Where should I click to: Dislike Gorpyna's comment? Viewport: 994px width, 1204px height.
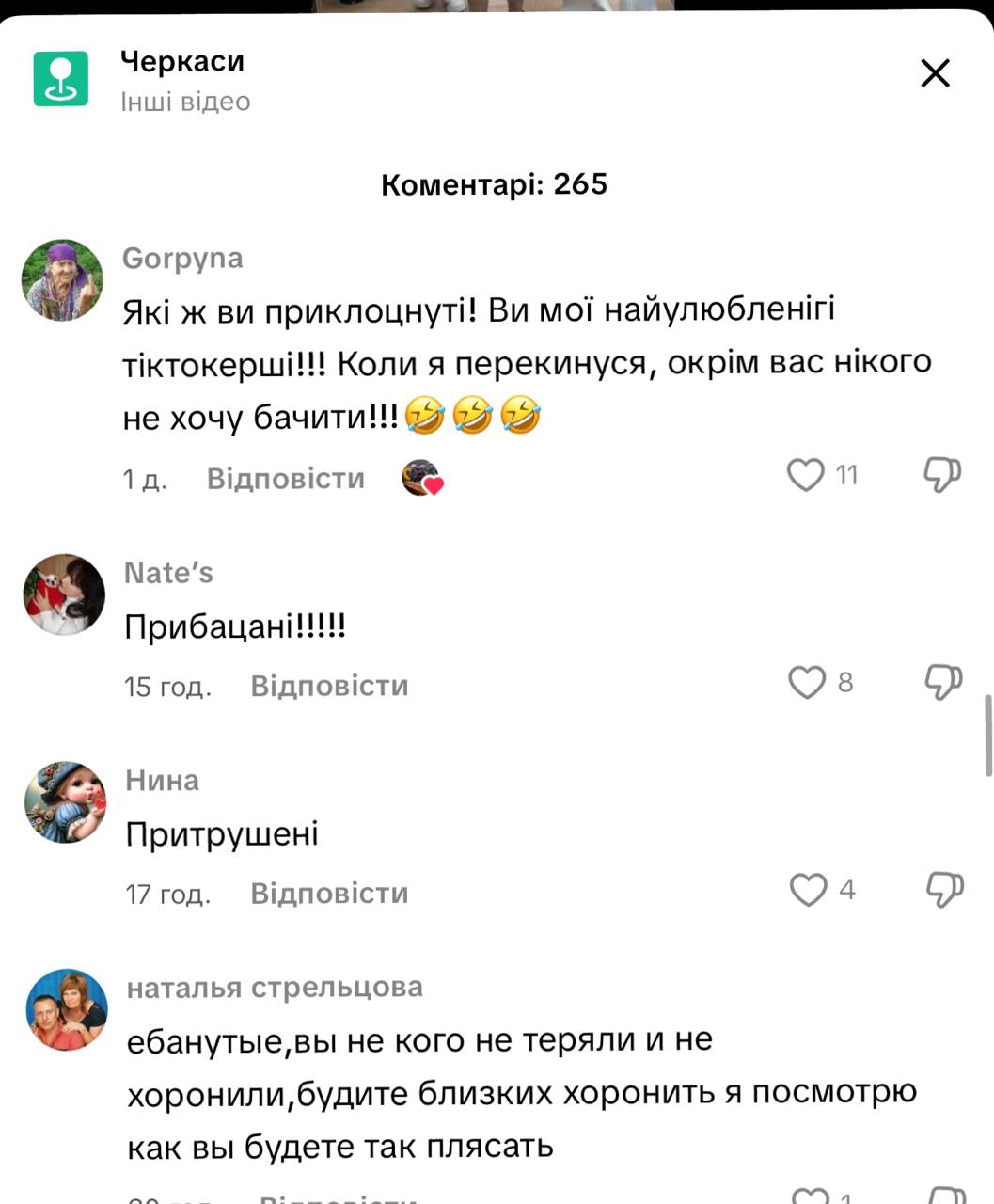(x=941, y=476)
